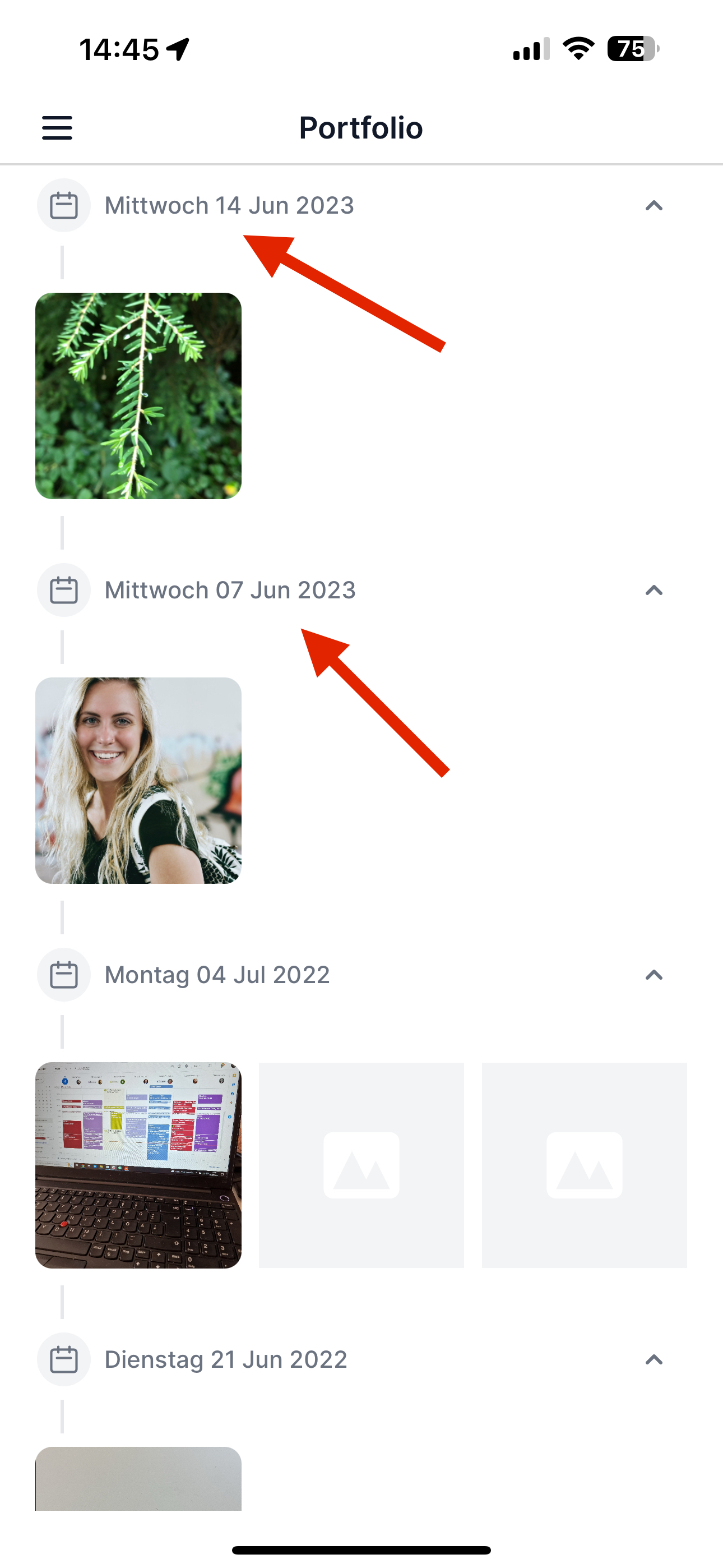Open the photo under Dienstag 21 Jun 2022
Screen dimensions: 723x1568
click(138, 1479)
